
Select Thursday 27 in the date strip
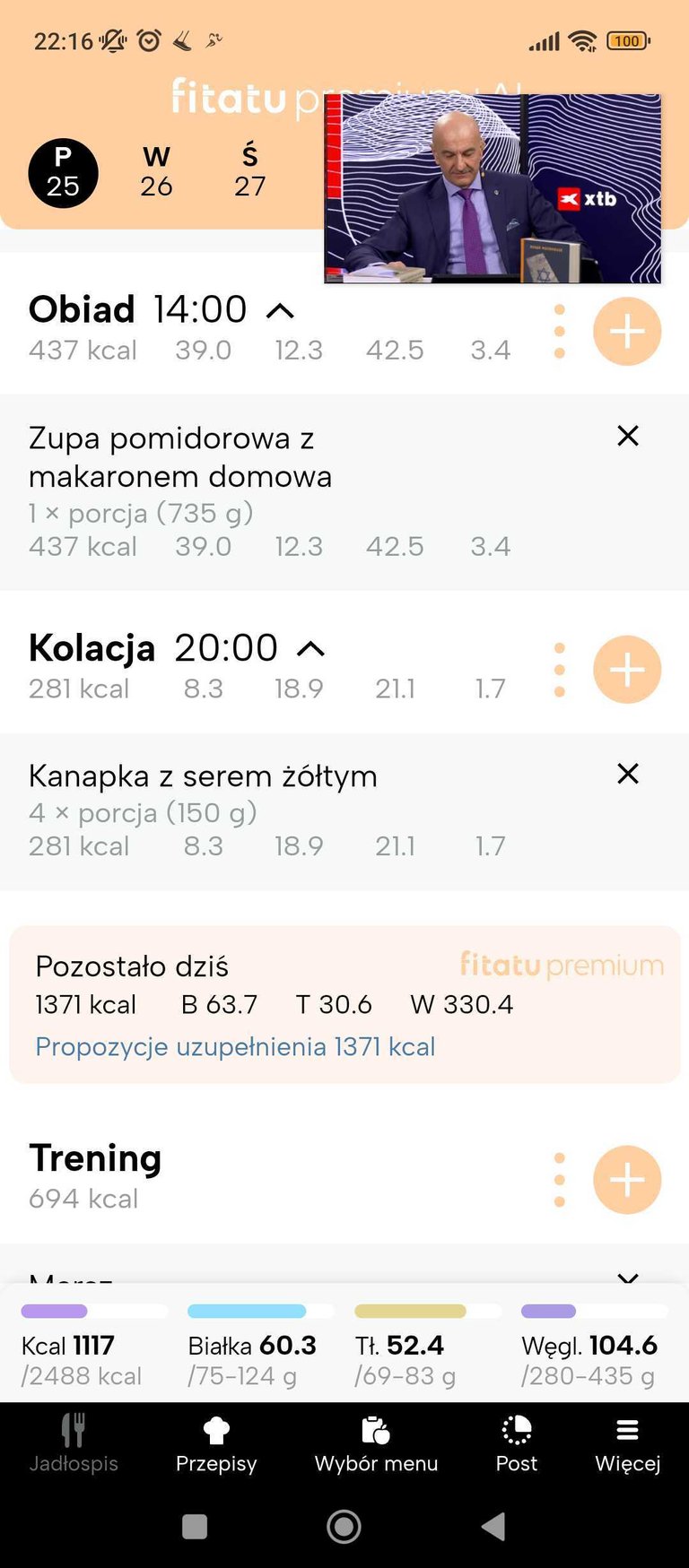pyautogui.click(x=249, y=172)
